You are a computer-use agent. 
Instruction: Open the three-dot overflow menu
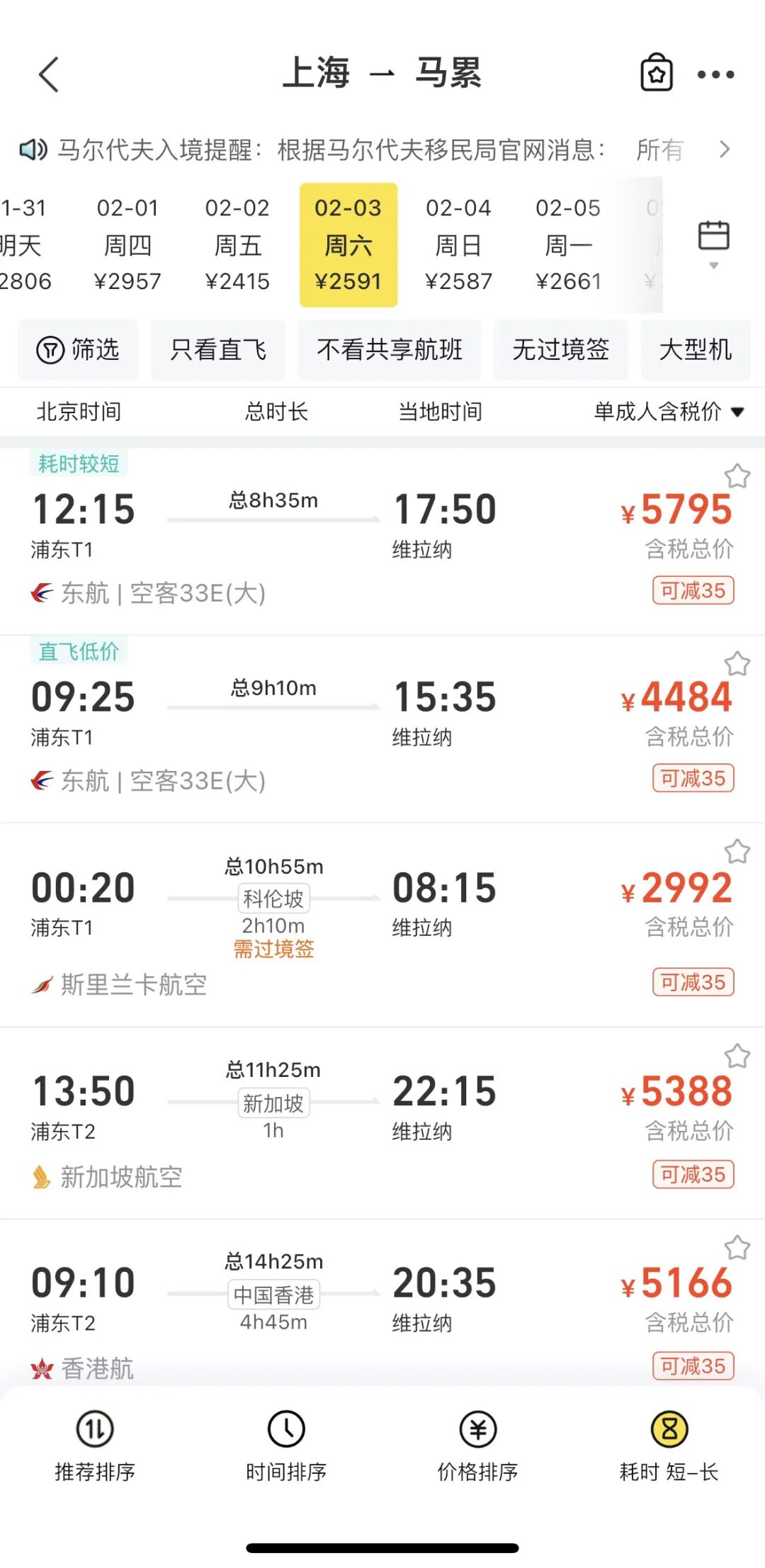coord(715,74)
